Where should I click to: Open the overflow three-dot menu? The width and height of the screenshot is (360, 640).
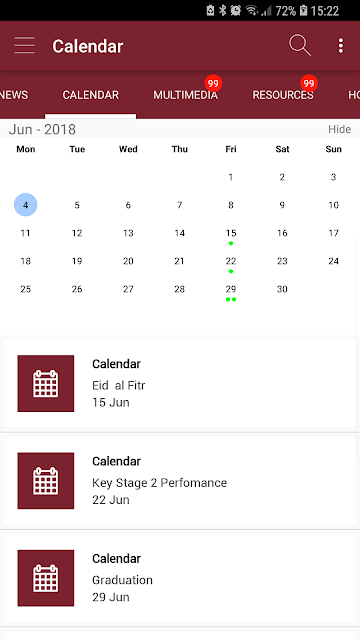coord(341,46)
